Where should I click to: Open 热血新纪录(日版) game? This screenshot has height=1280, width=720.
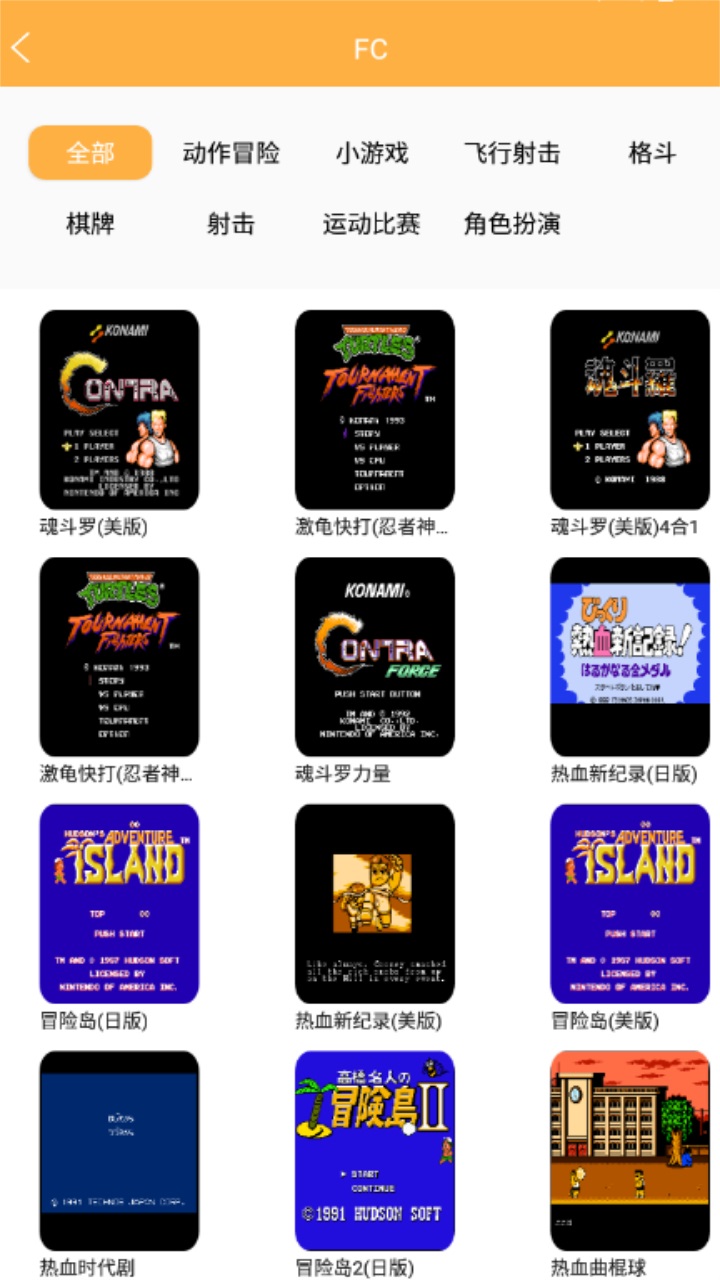click(630, 657)
